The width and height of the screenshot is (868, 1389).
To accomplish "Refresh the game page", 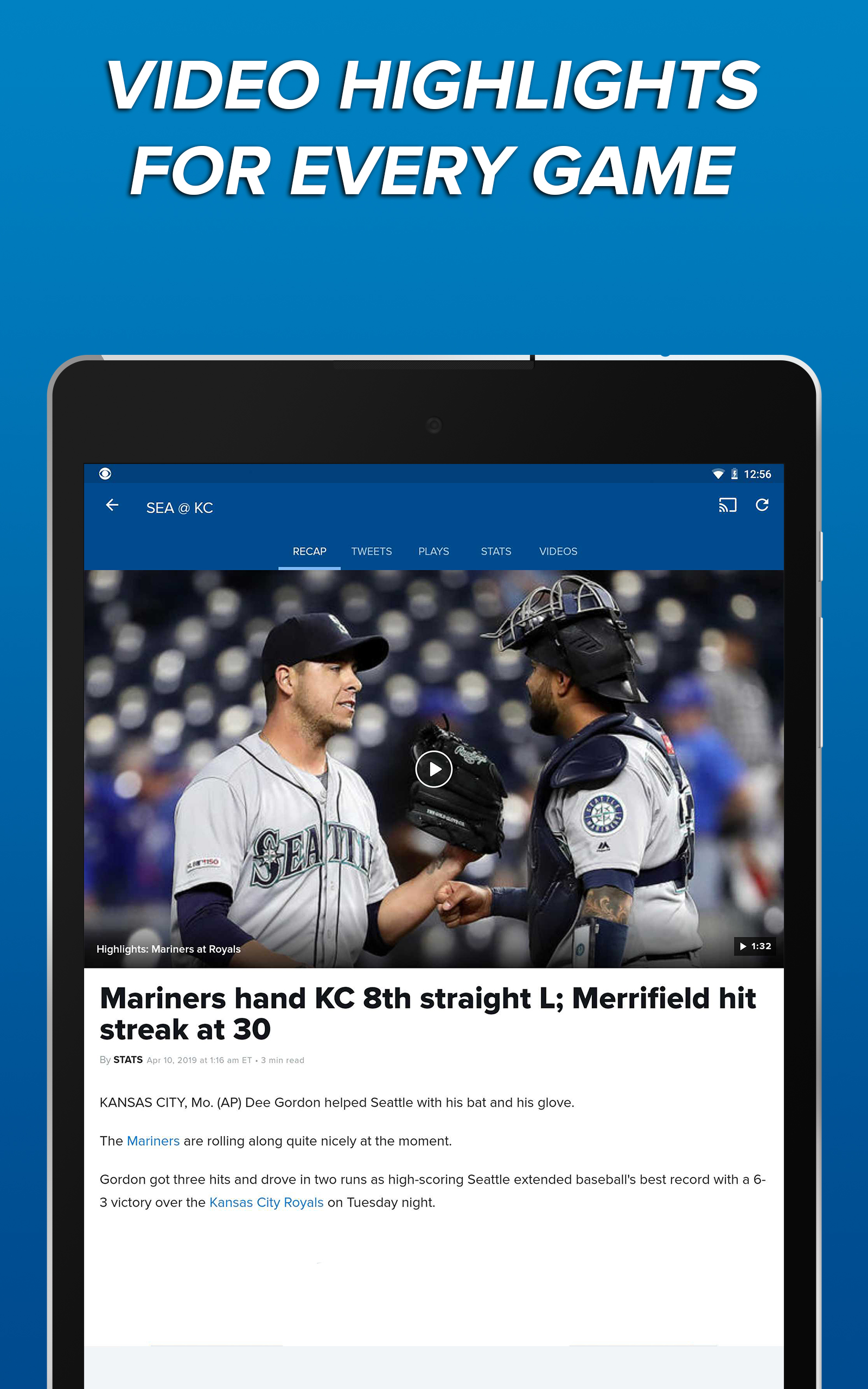I will pos(763,506).
